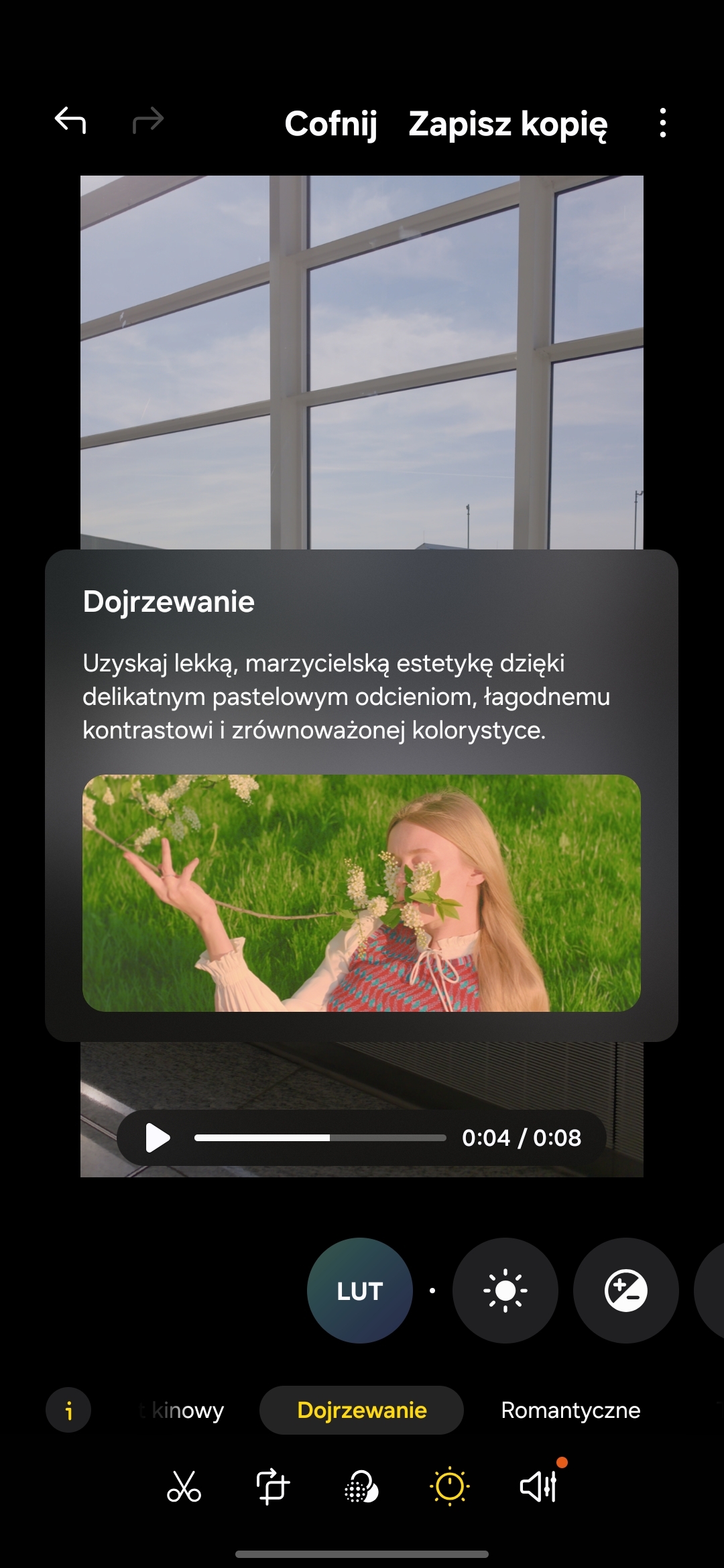Tap the filter info icon

68,1411
